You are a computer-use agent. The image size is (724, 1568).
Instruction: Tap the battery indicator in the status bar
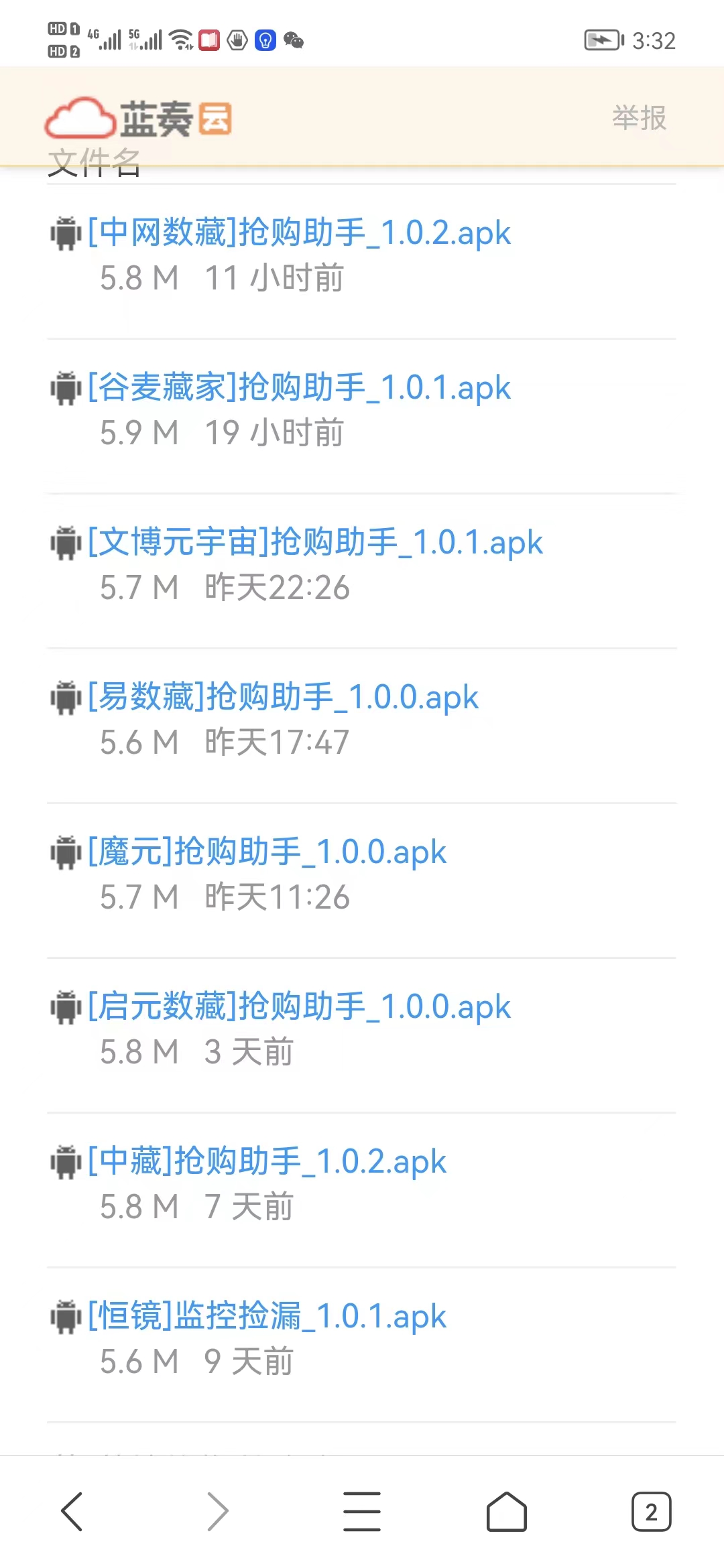[600, 41]
